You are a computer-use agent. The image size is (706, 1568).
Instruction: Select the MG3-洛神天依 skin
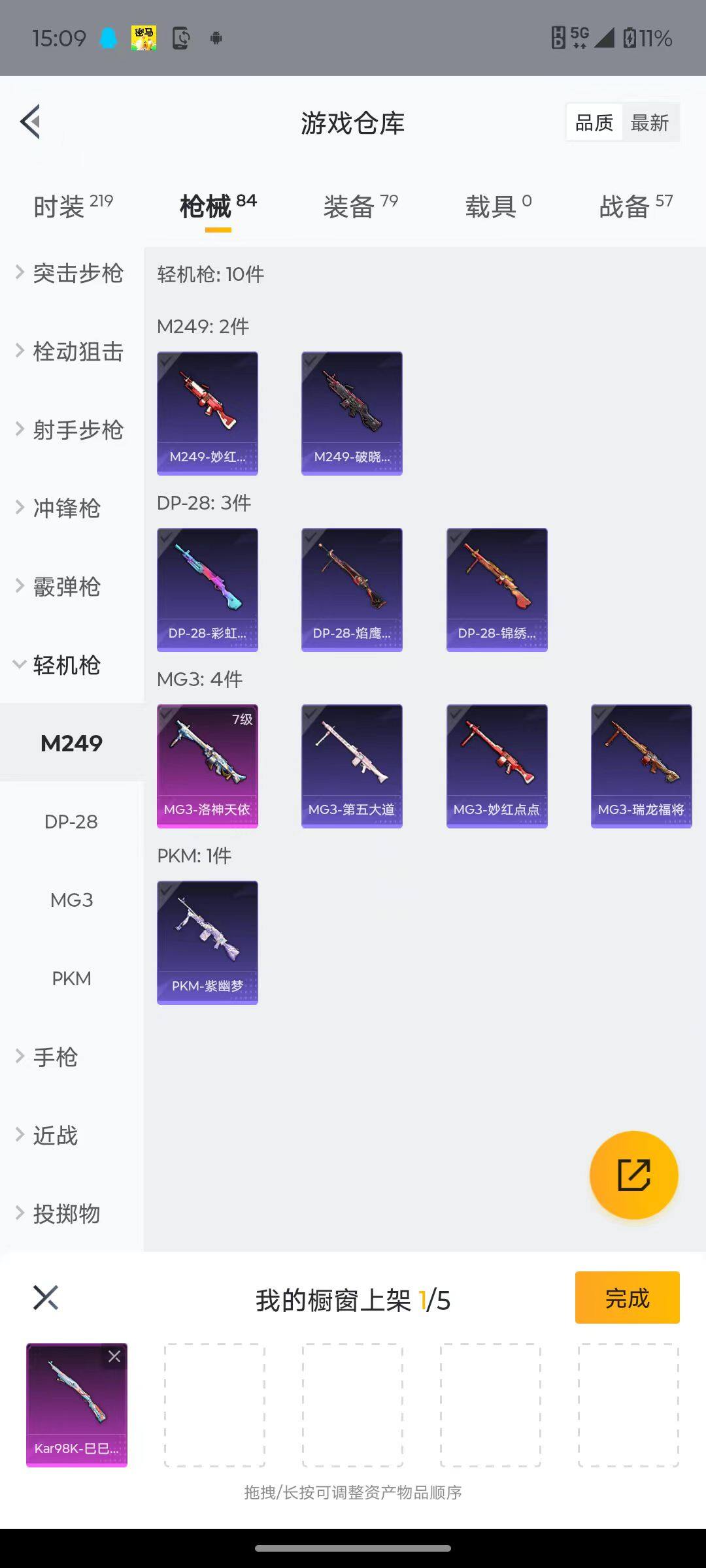click(x=207, y=766)
